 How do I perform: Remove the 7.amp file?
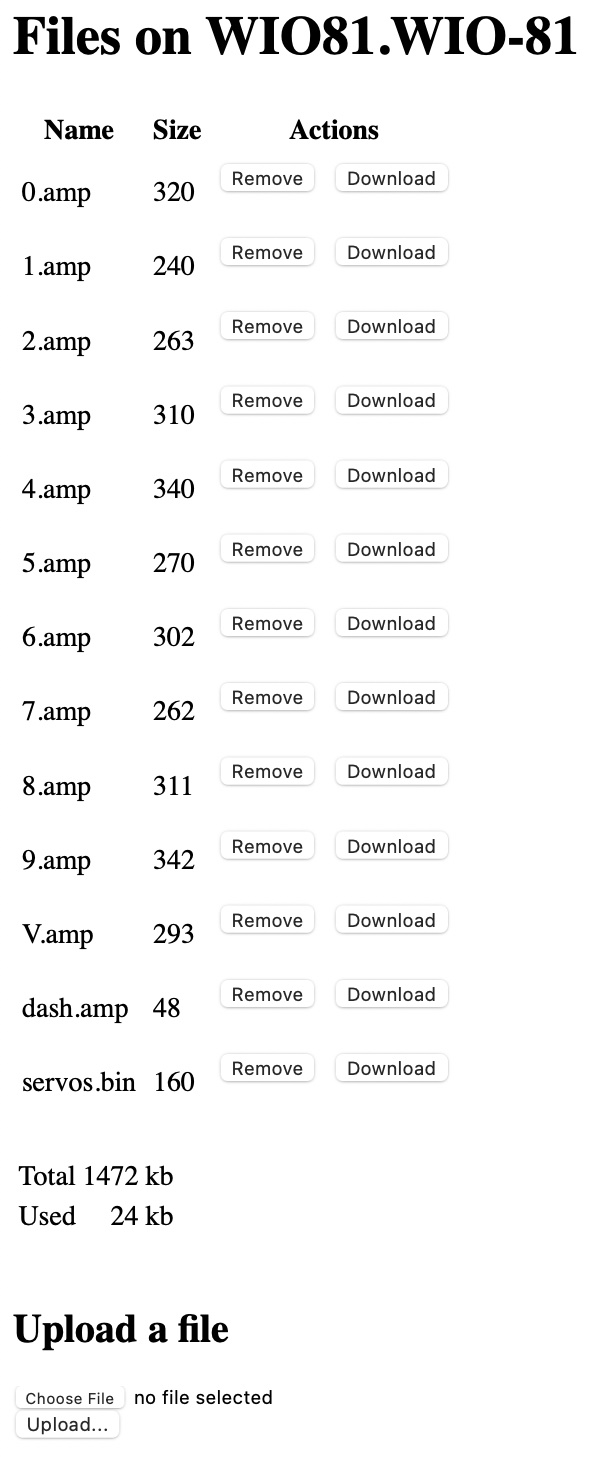click(x=267, y=697)
